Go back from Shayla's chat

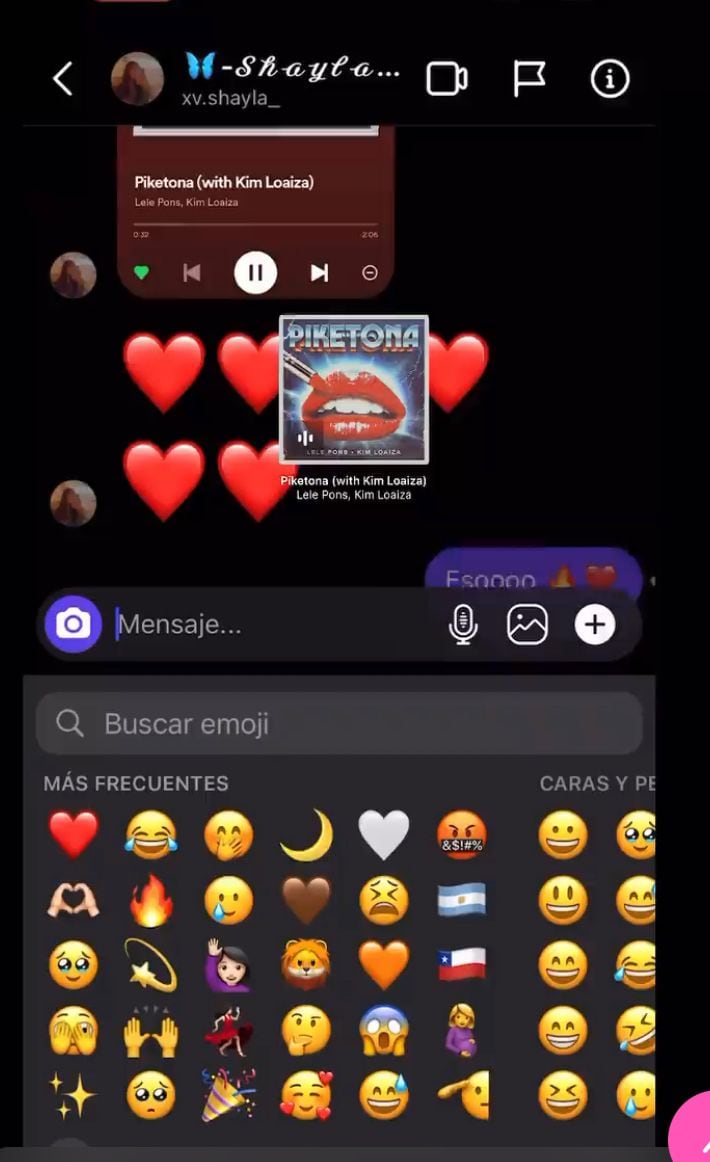tap(63, 79)
